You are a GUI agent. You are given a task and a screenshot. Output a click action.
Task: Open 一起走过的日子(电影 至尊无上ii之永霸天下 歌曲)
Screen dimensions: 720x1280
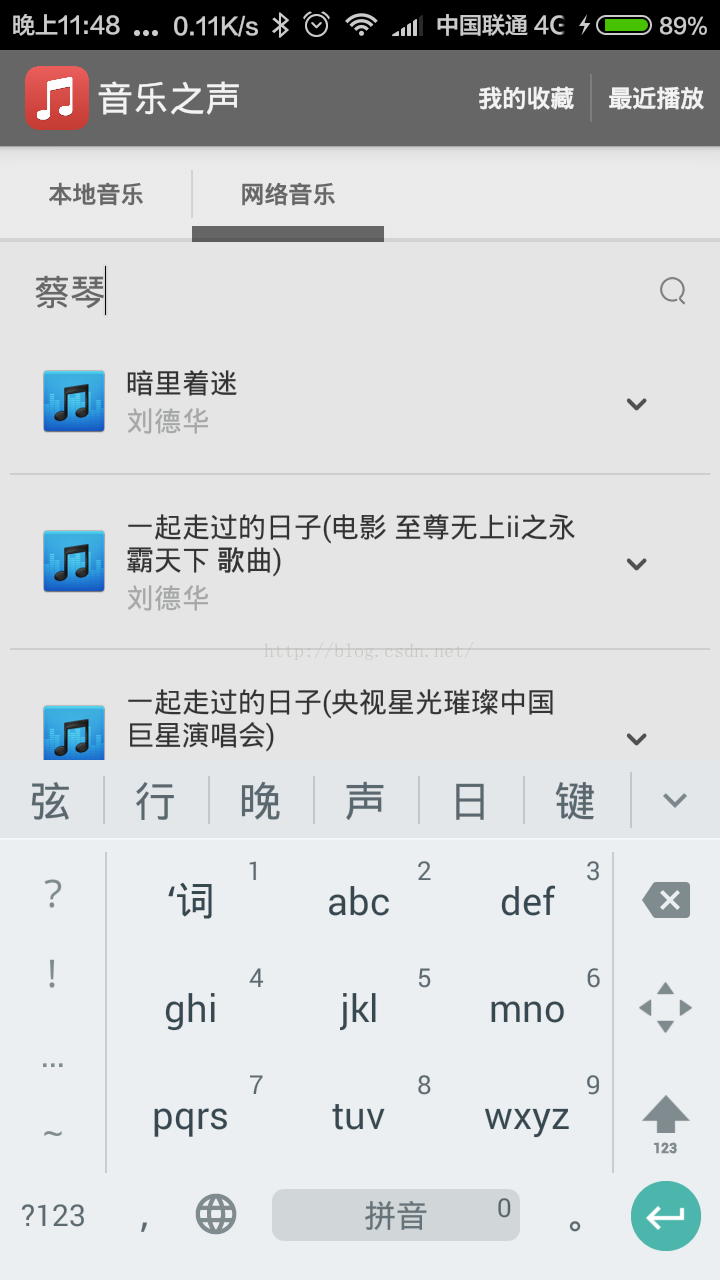(x=340, y=562)
